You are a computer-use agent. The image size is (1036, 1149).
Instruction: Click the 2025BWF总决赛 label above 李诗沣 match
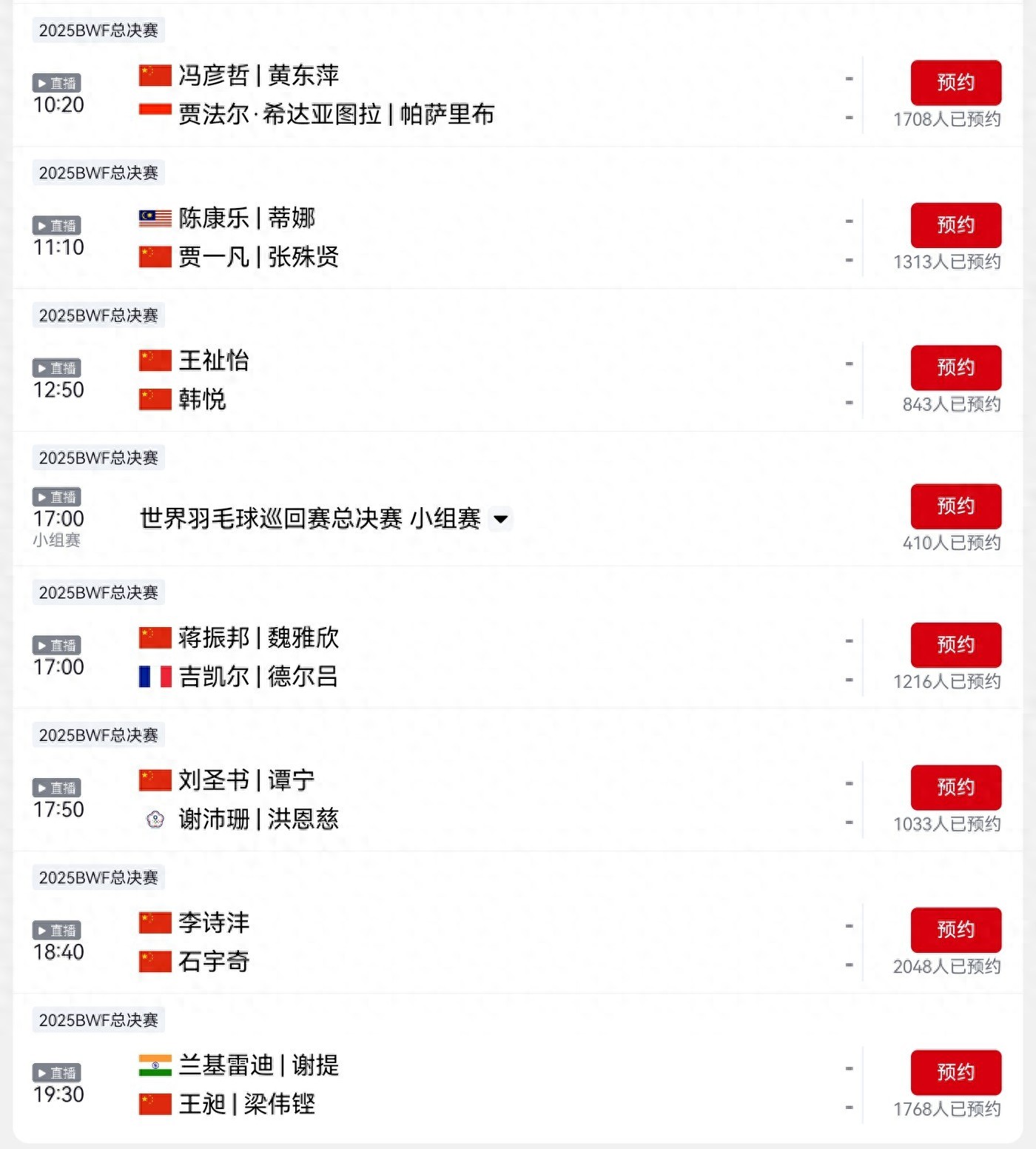coord(98,877)
